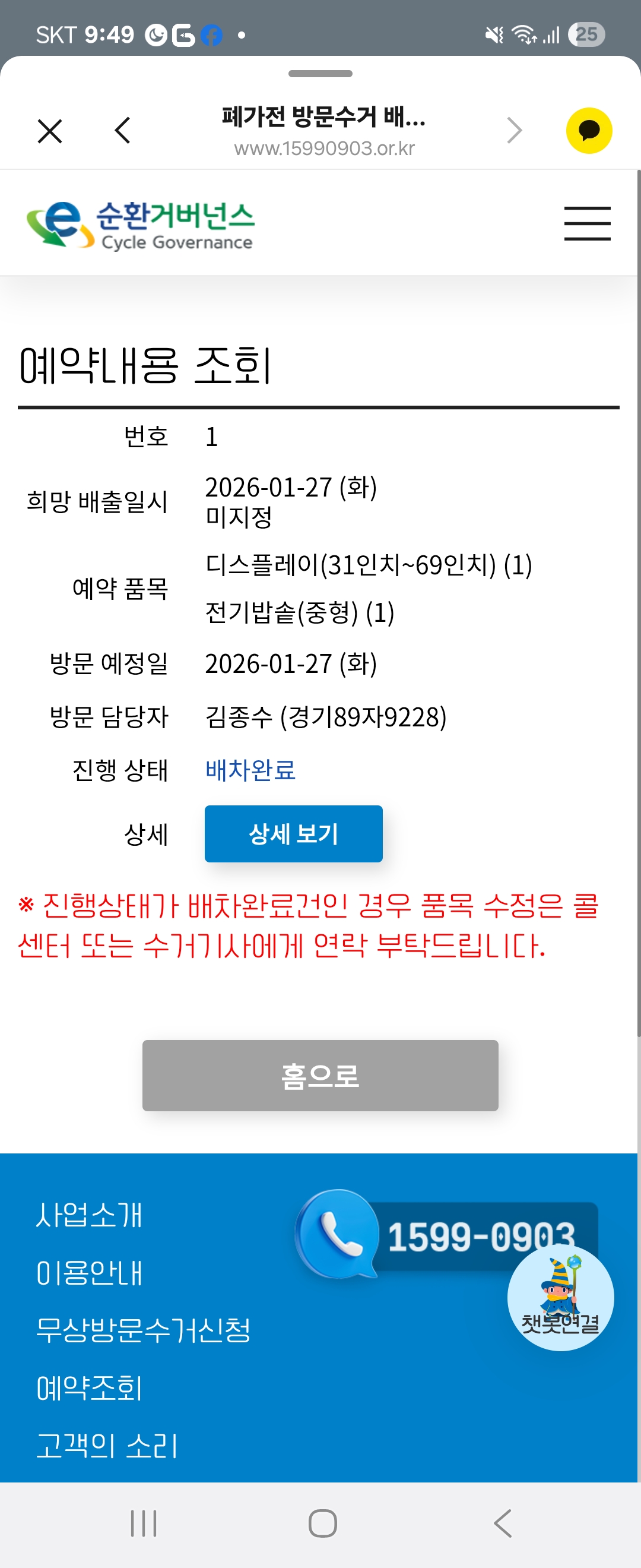Open the hamburger menu

pos(587,223)
